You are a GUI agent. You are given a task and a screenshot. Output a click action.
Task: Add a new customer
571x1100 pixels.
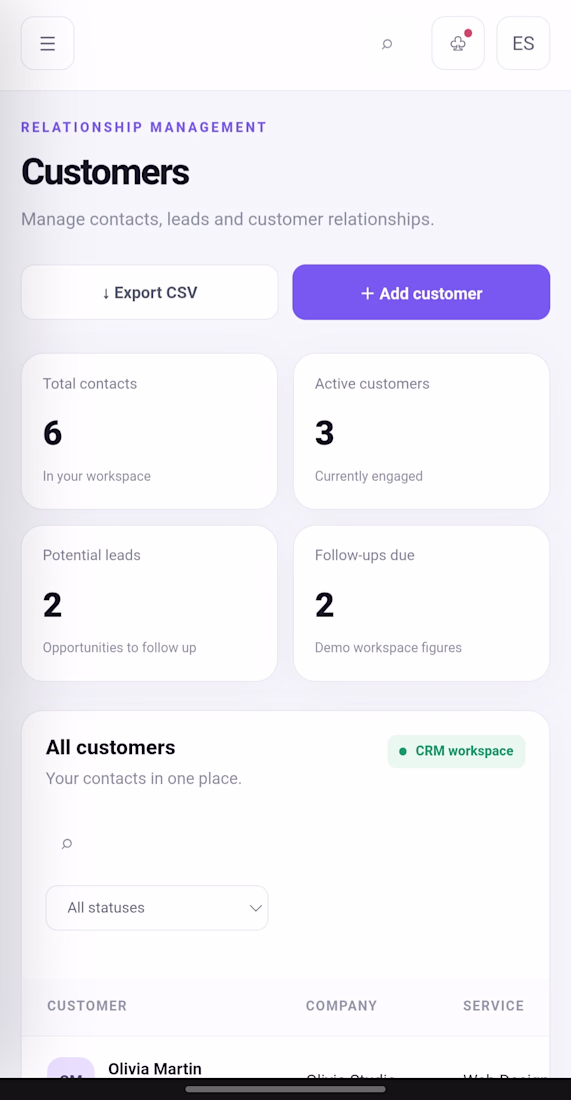coord(421,293)
